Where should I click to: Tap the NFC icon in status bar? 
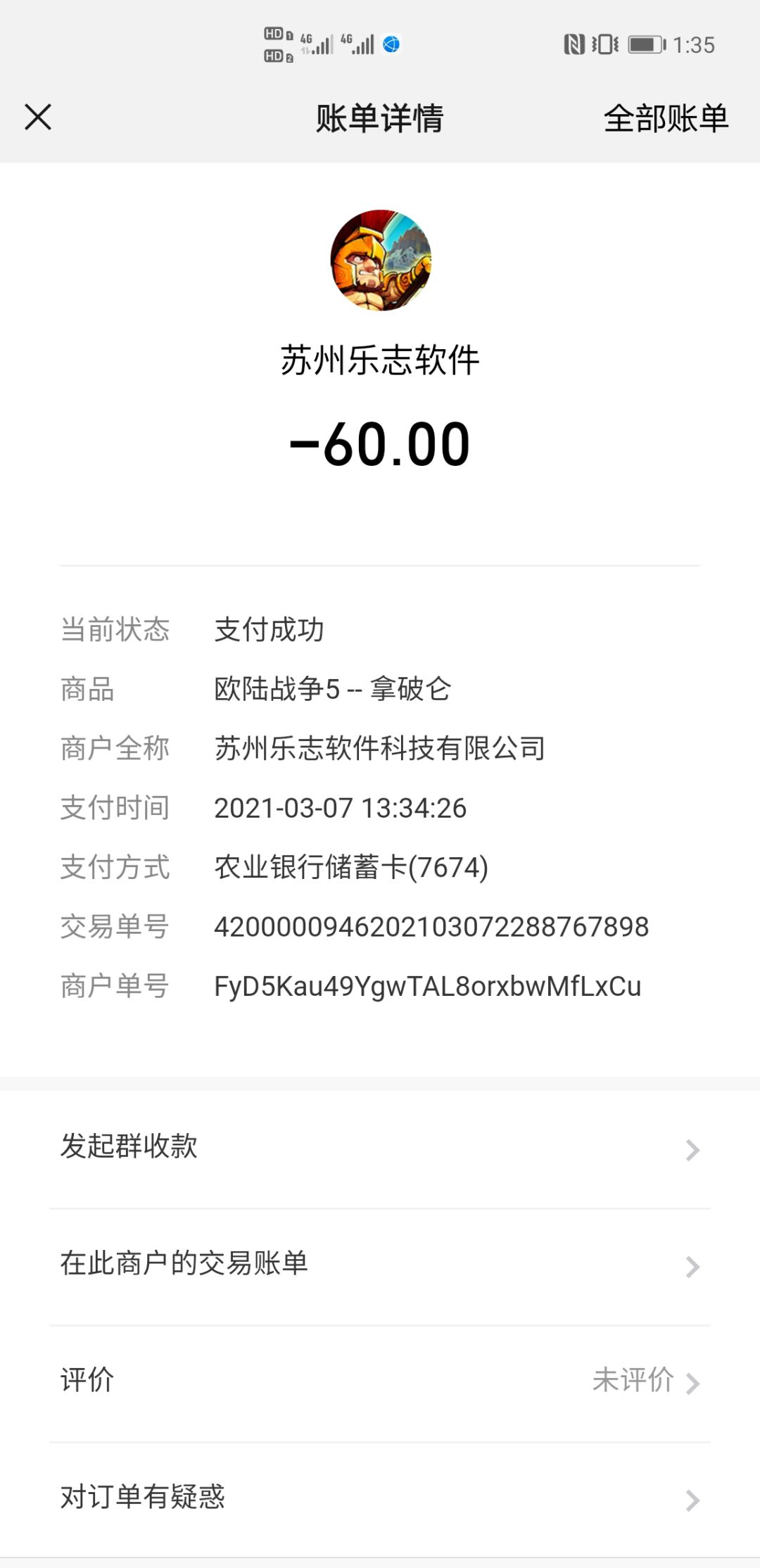click(x=574, y=44)
